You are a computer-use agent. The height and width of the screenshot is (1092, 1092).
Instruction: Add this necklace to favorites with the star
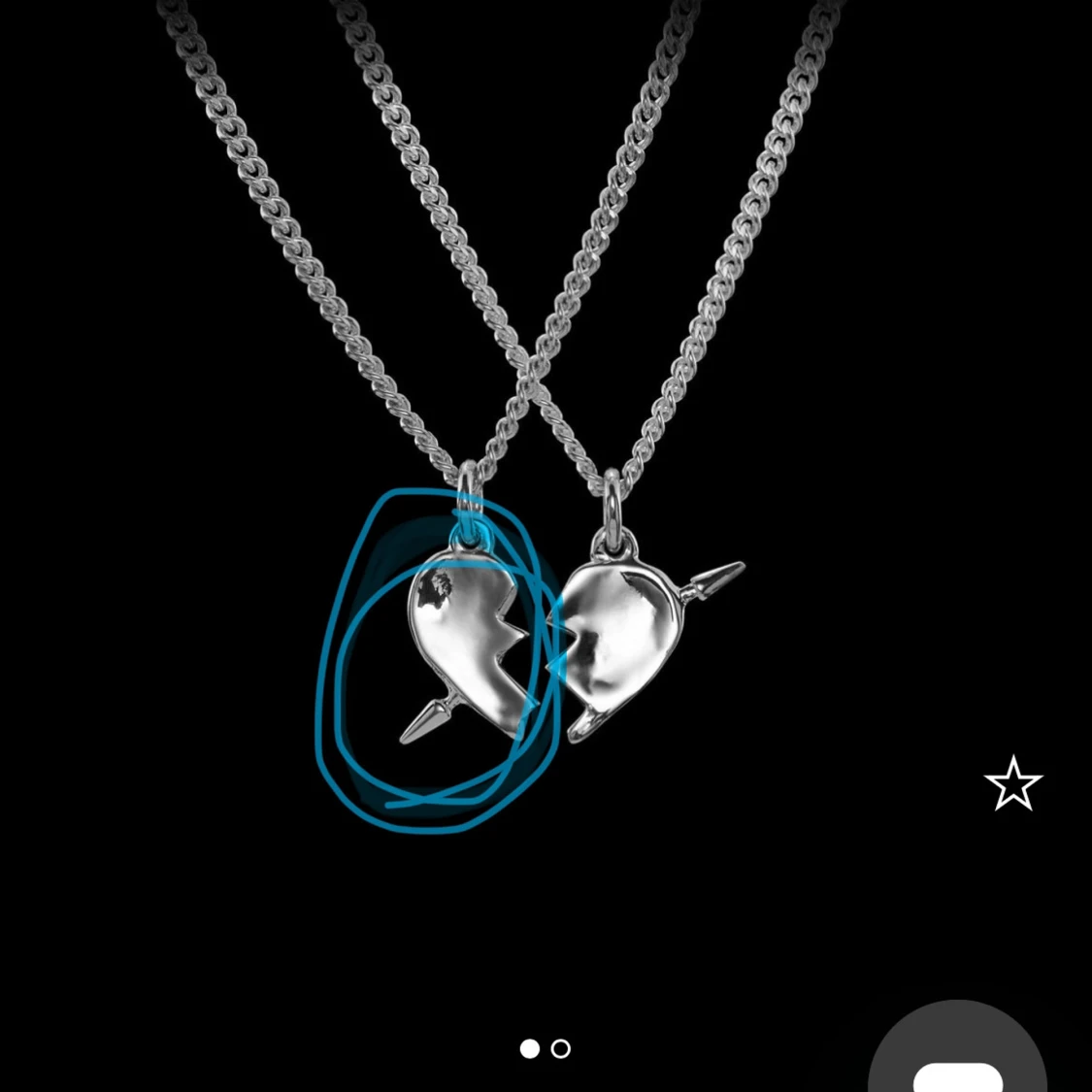click(1012, 783)
